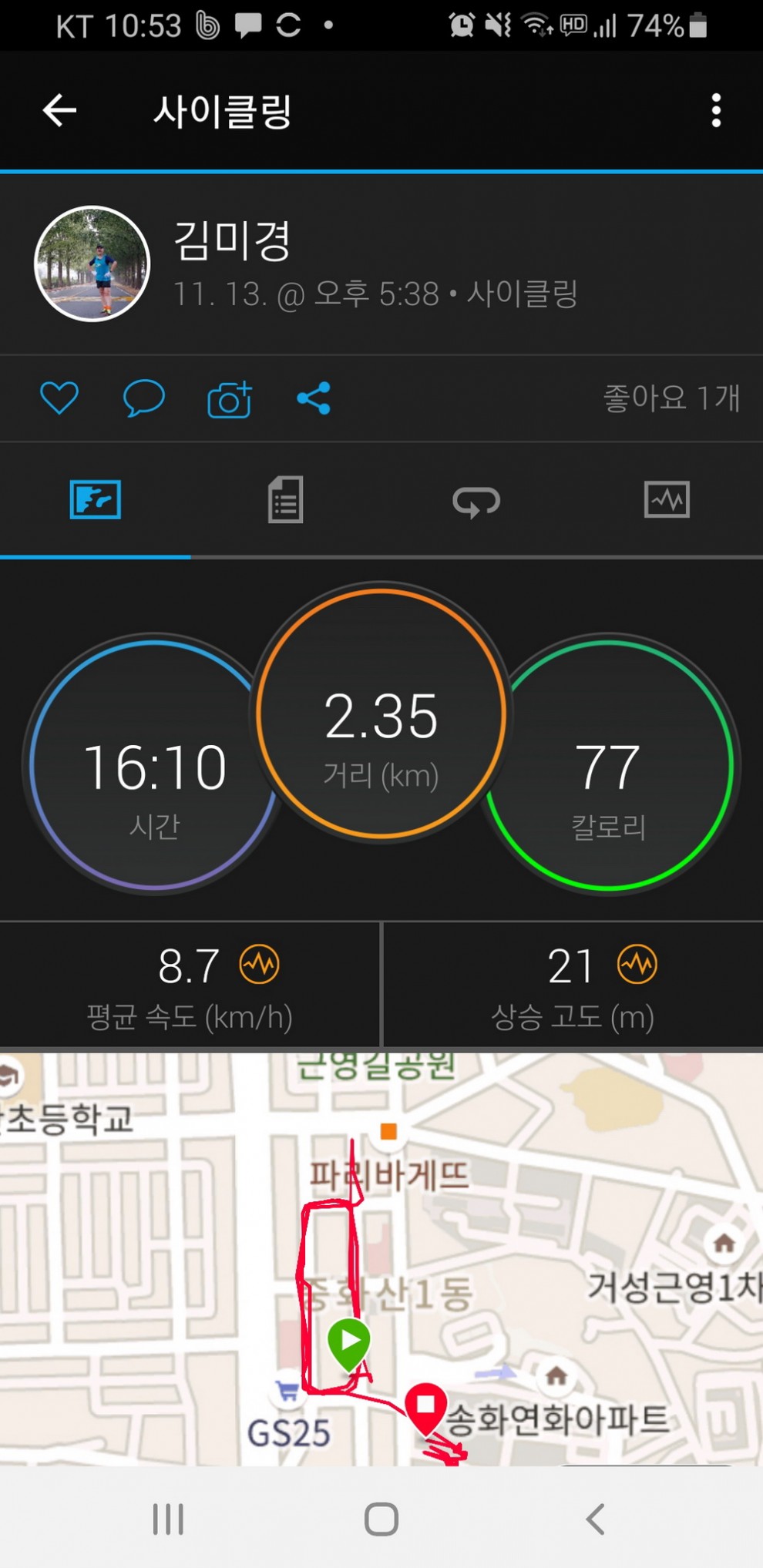Screen dimensions: 763x1568
Task: Switch to the stats details tab
Action: (x=285, y=500)
